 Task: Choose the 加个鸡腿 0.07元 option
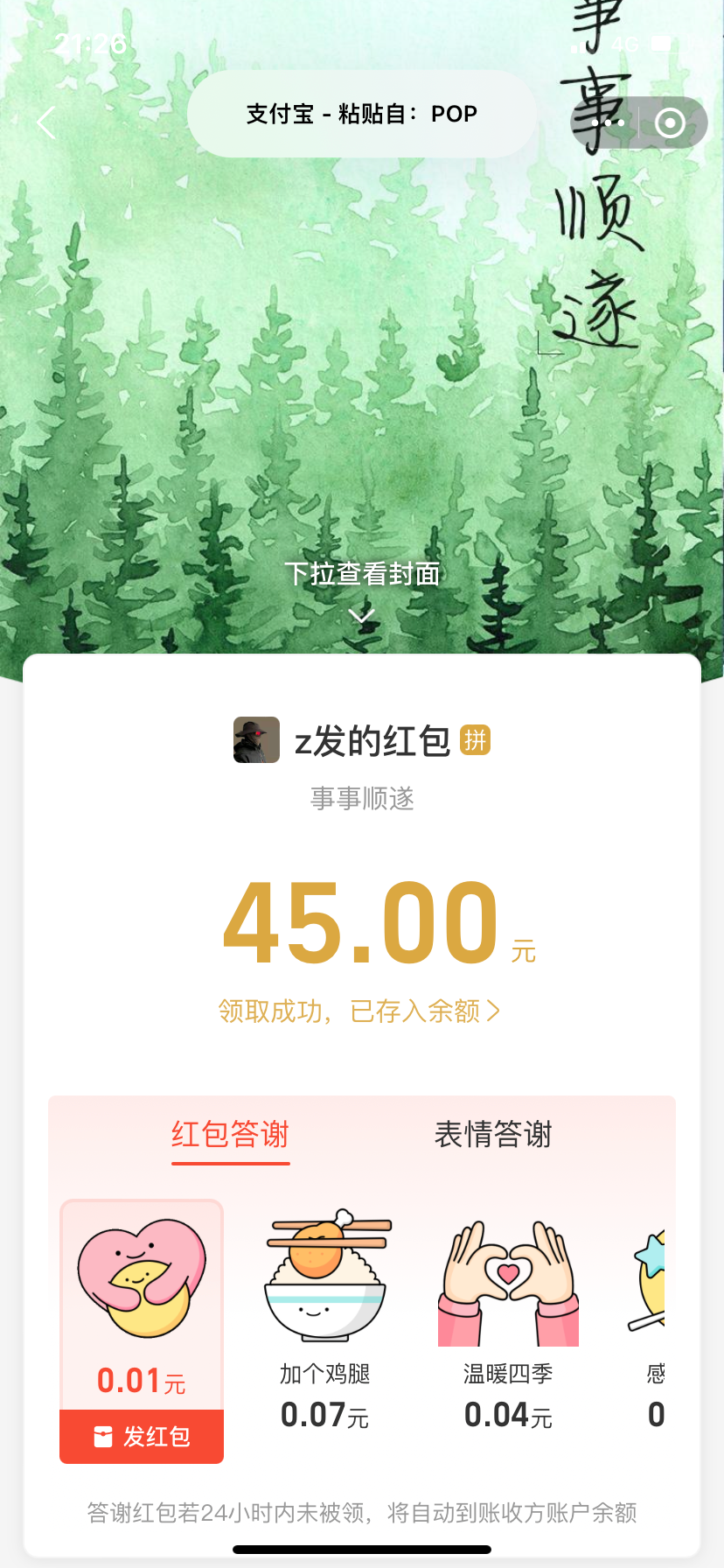click(325, 1321)
